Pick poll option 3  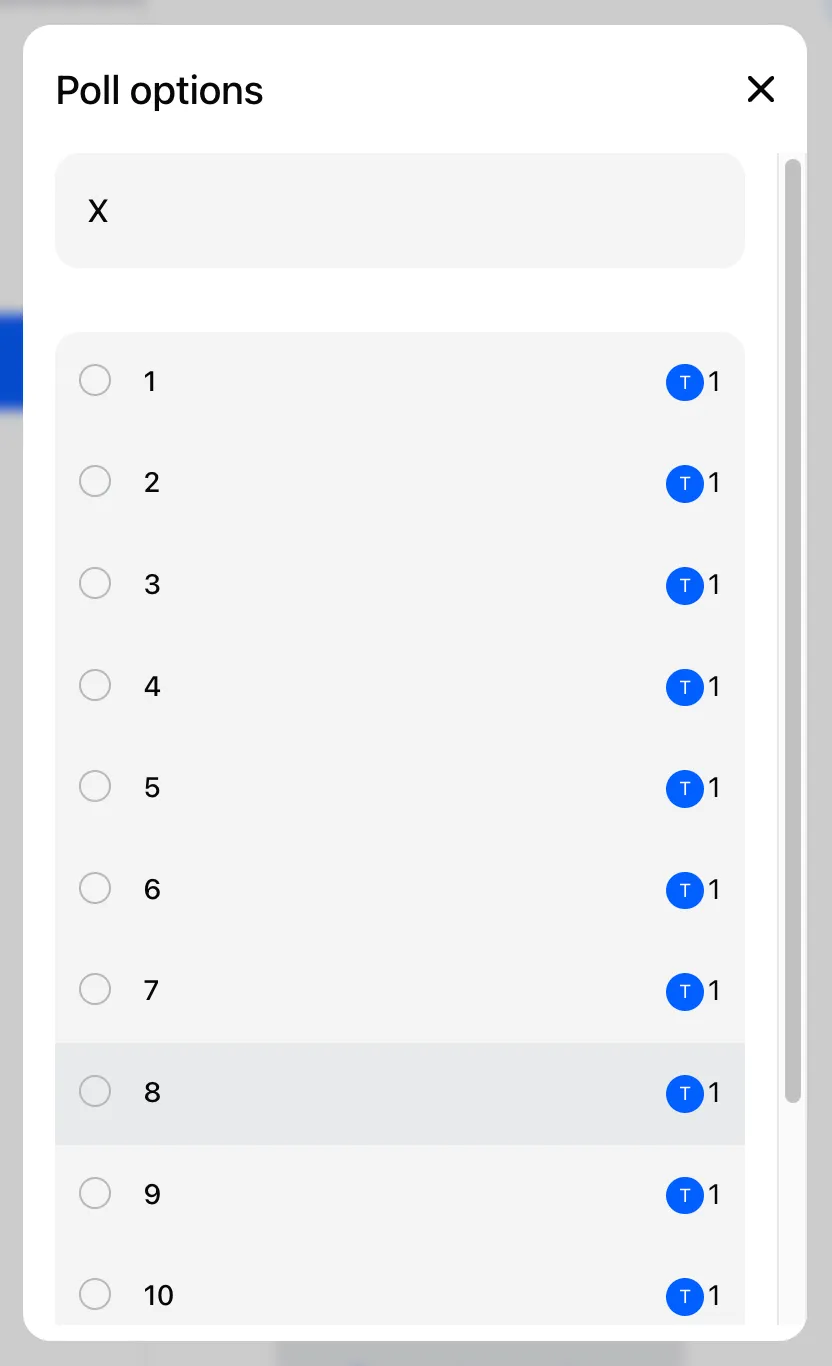[95, 584]
